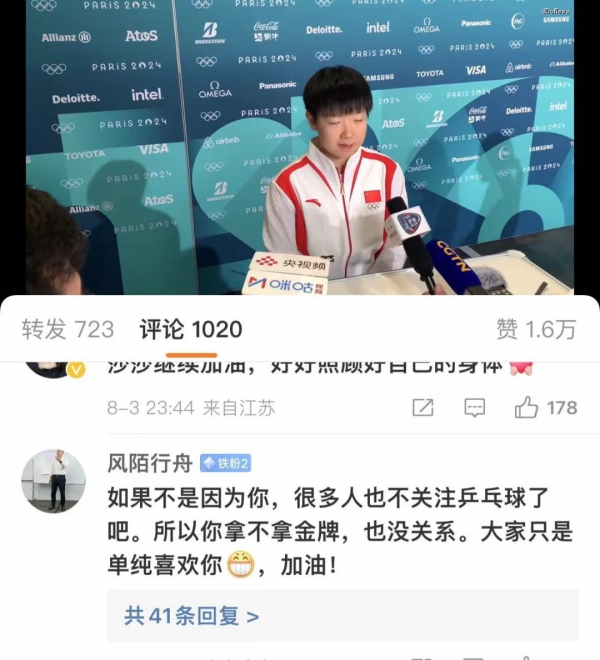
Task: Switch to the 转发 723 tab
Action: click(x=68, y=329)
